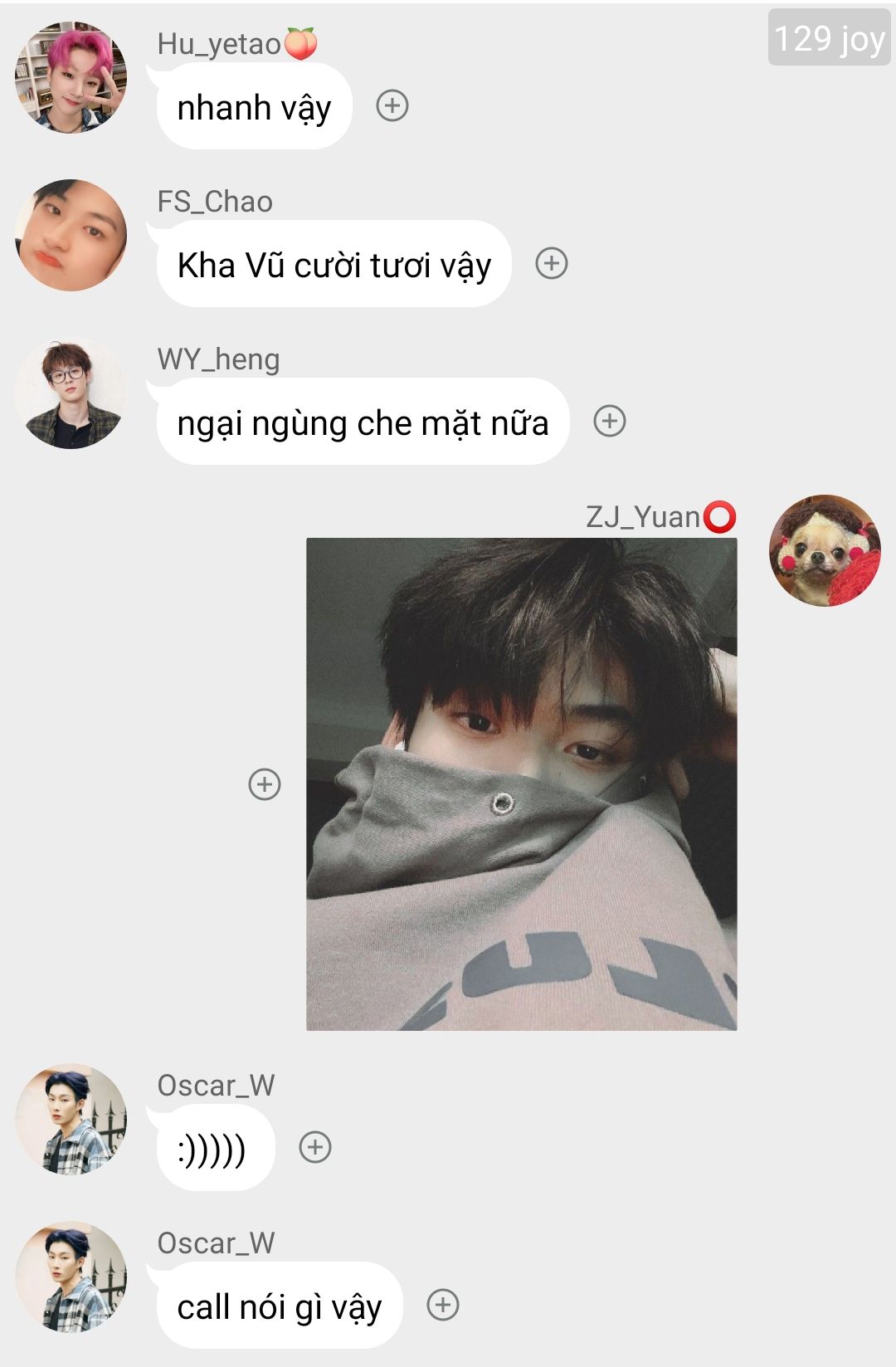Screen dimensions: 896x1367
Task: View FS_Chao's avatar
Action: coord(71,235)
